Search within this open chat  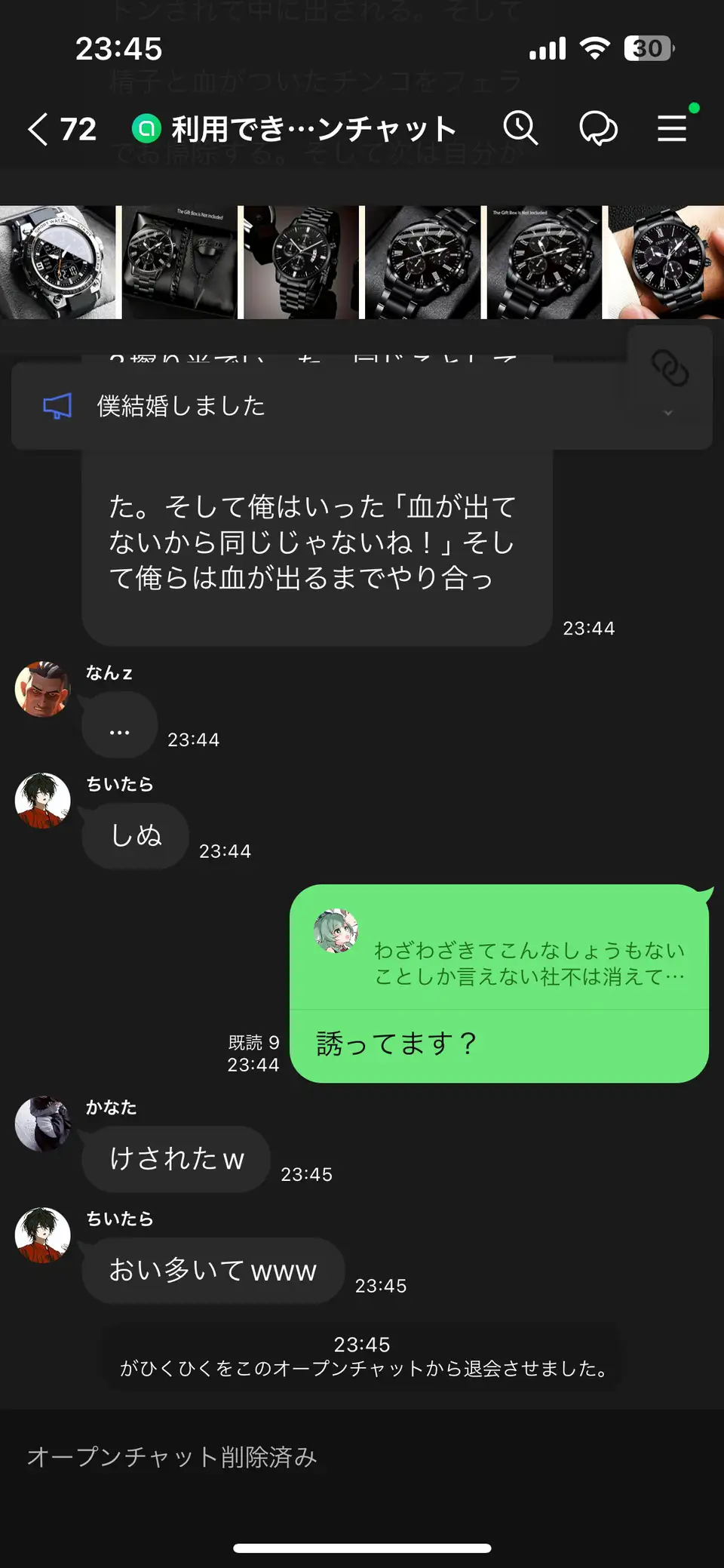520,128
